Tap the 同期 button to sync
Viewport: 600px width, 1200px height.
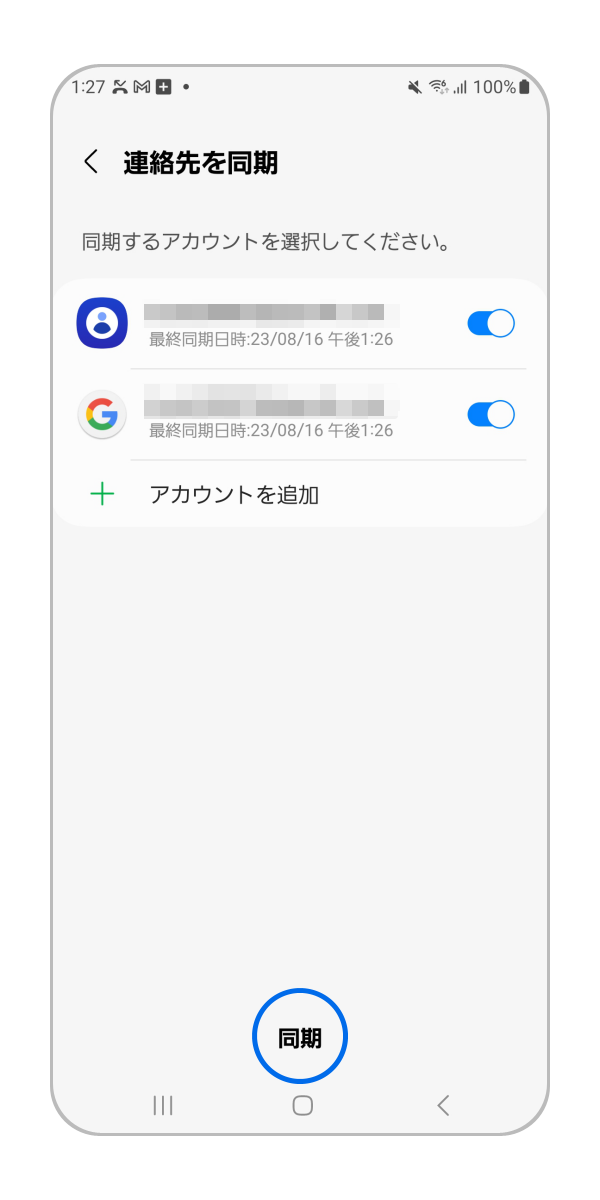300,1037
